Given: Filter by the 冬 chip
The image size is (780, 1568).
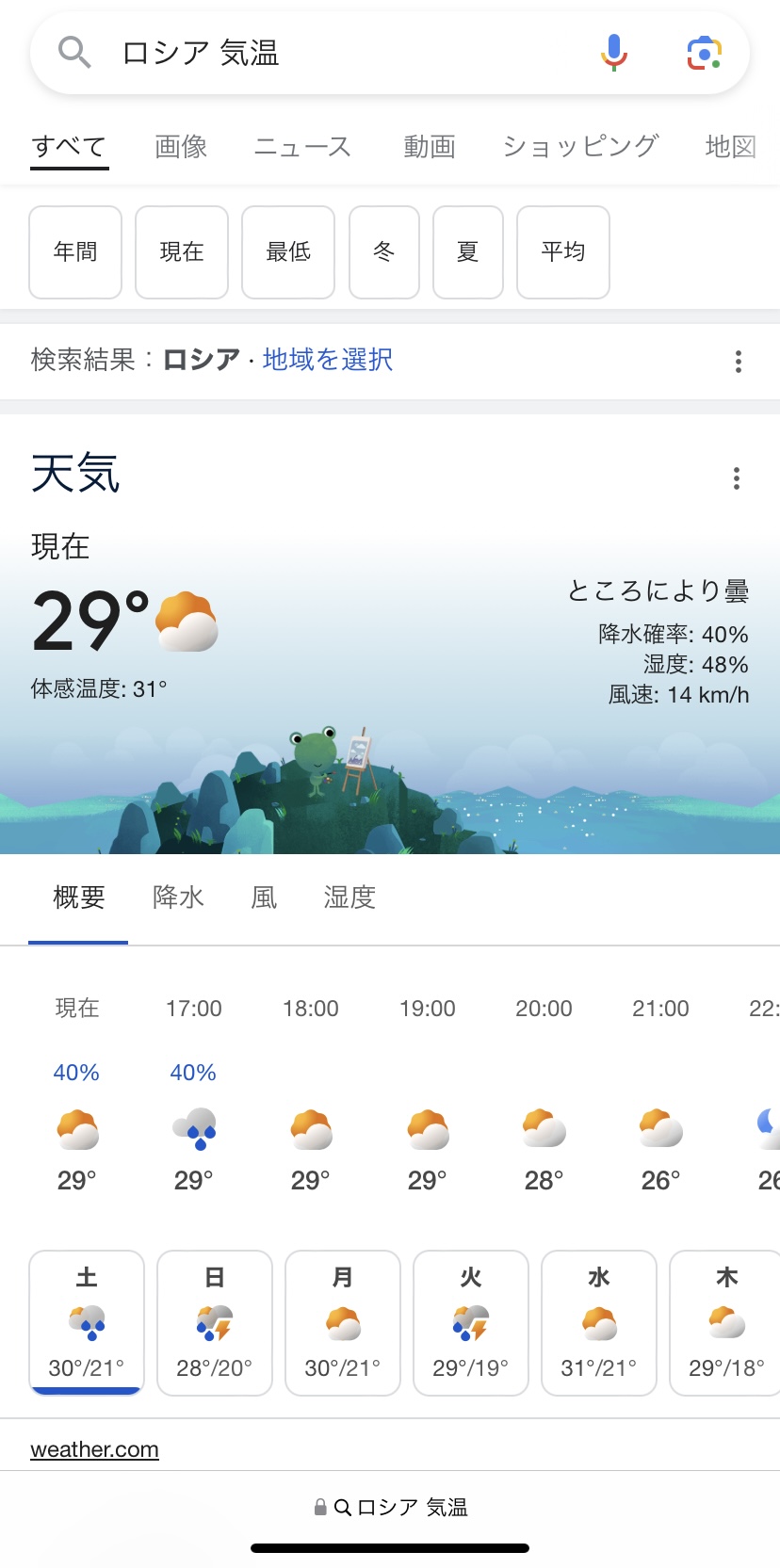Looking at the screenshot, I should point(383,251).
